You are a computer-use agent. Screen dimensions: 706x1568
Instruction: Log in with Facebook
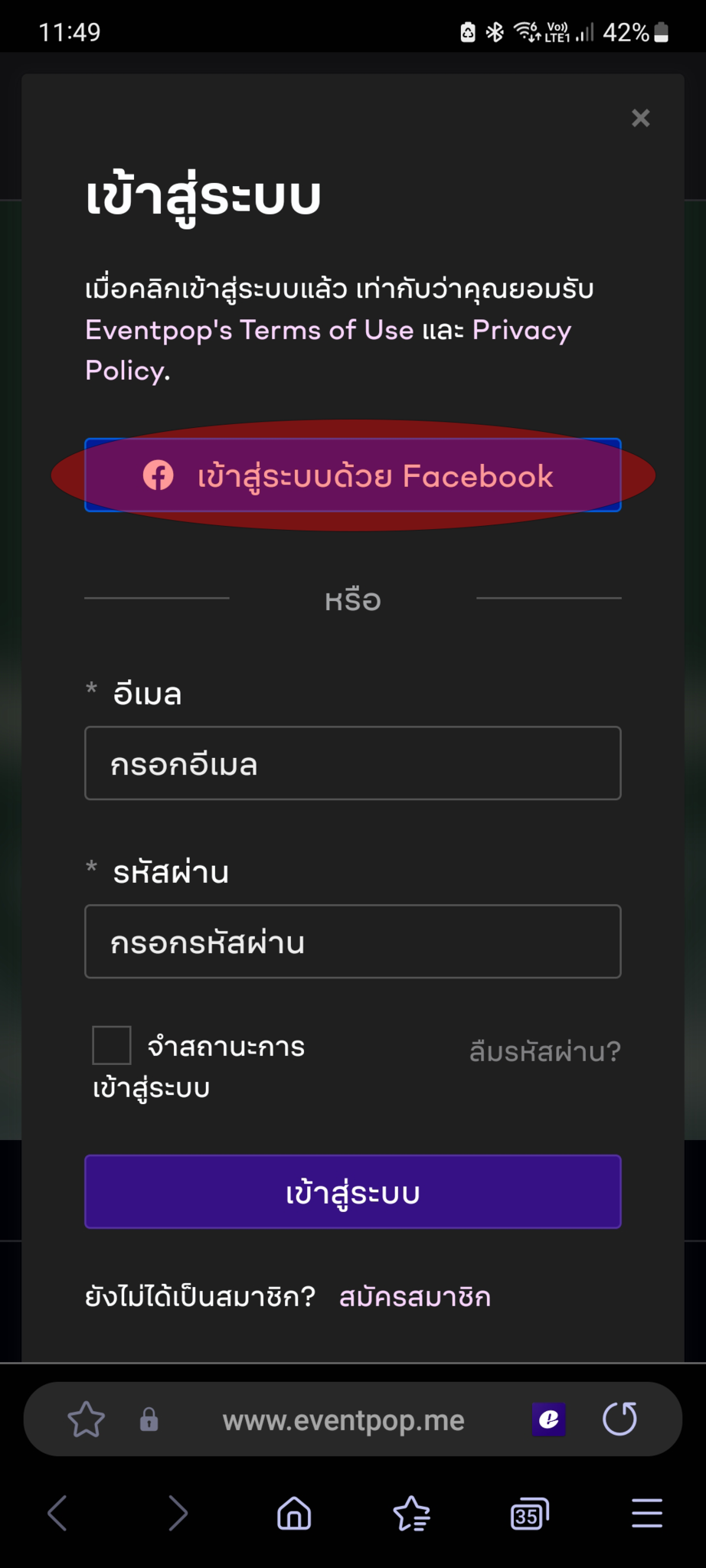(352, 475)
